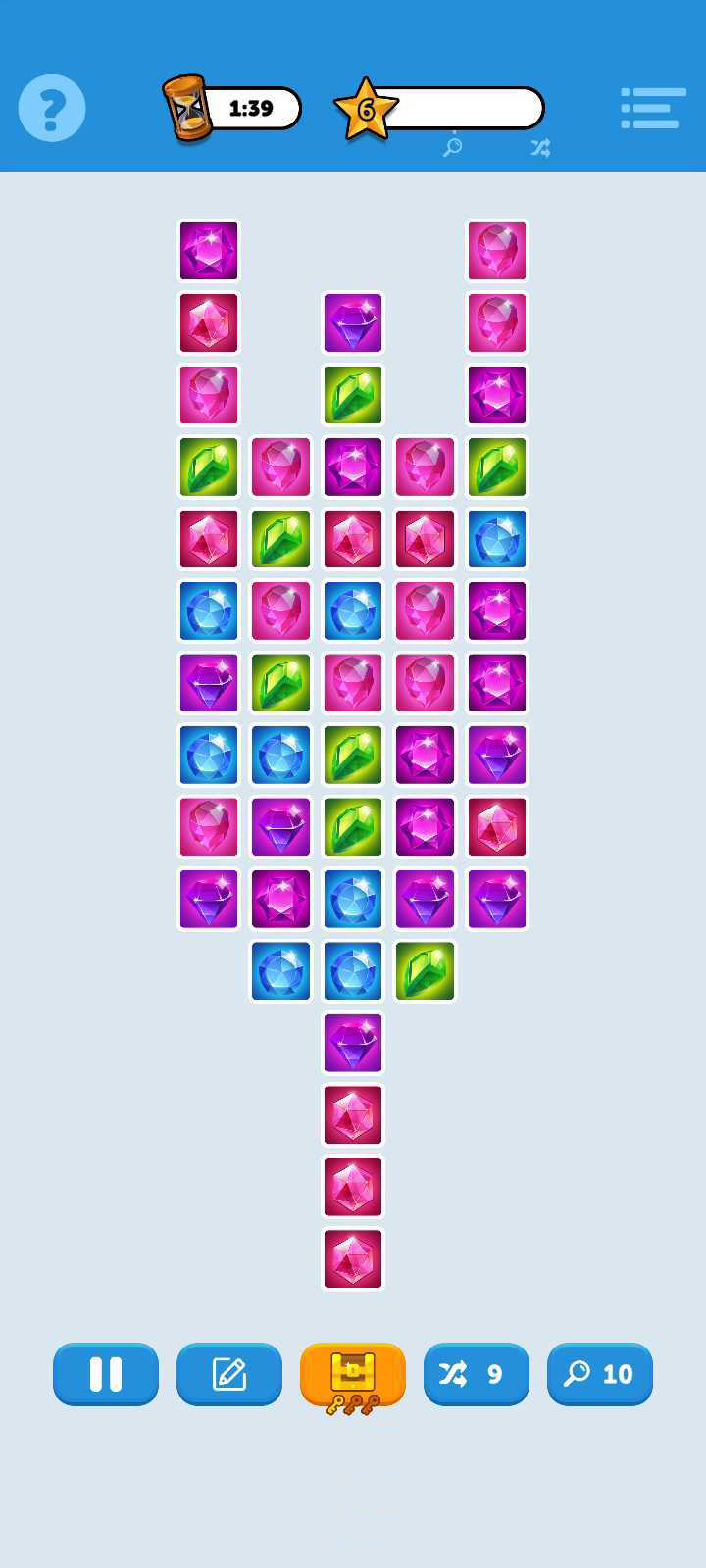Open the help question mark

[x=51, y=108]
